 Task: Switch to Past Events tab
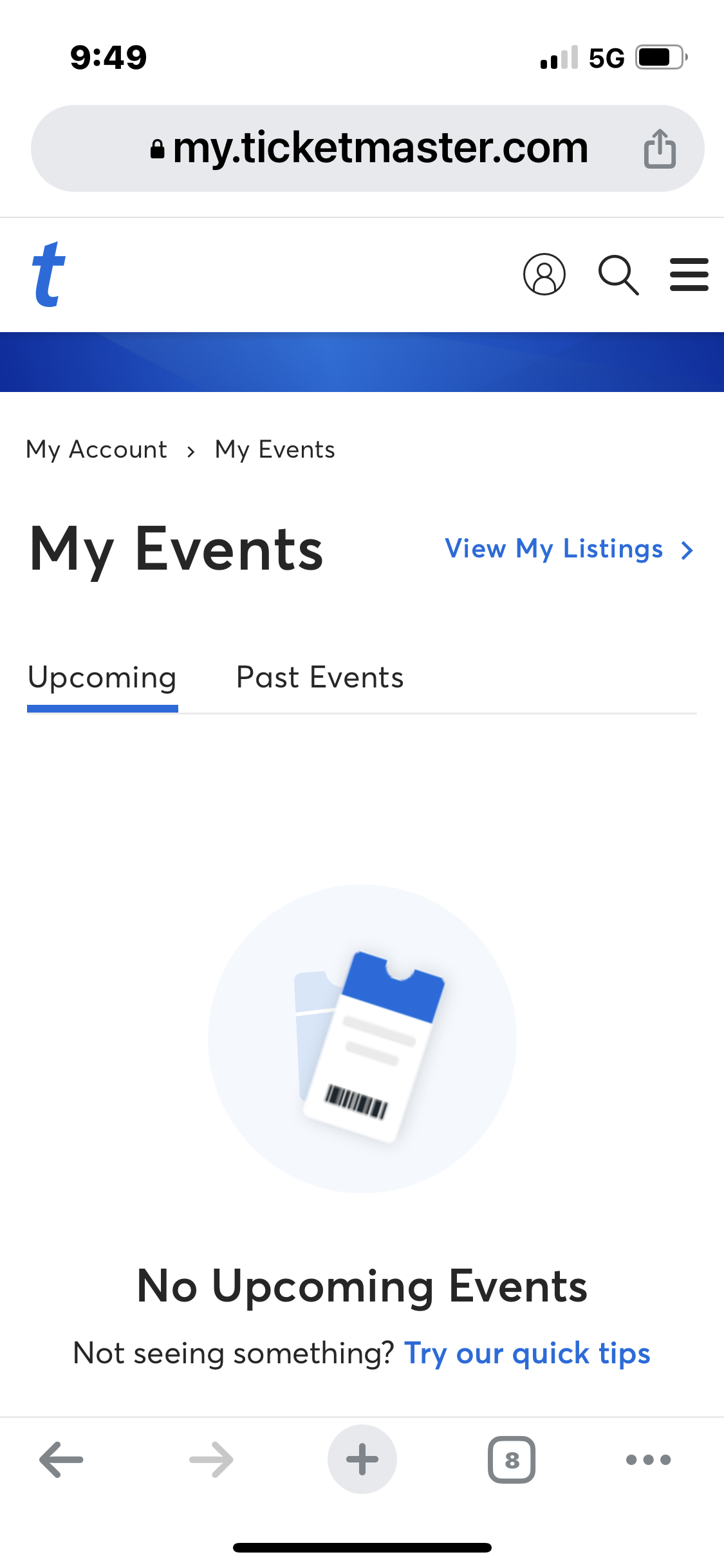click(x=320, y=678)
